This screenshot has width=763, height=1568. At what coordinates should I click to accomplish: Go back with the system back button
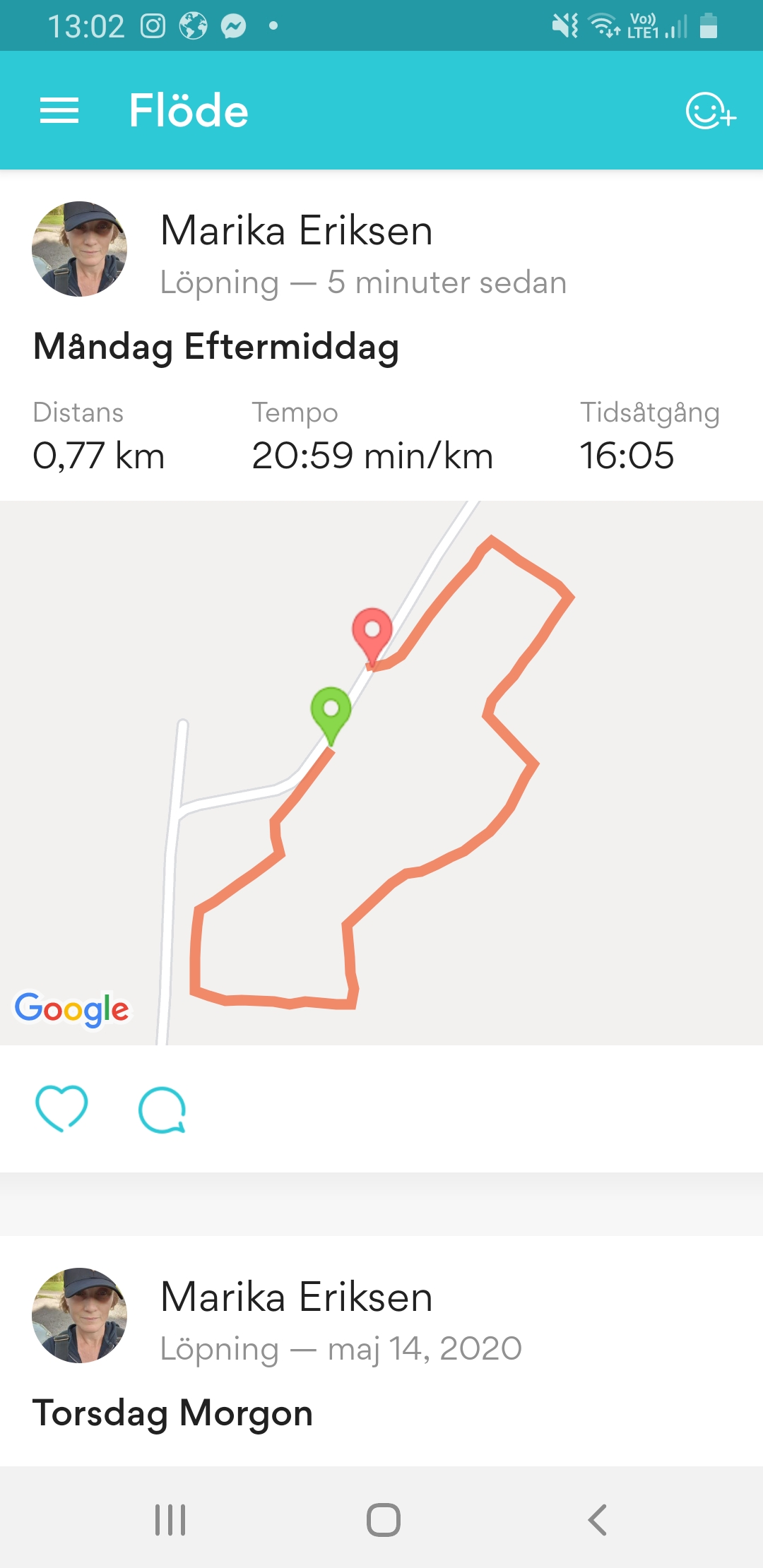(x=598, y=1519)
